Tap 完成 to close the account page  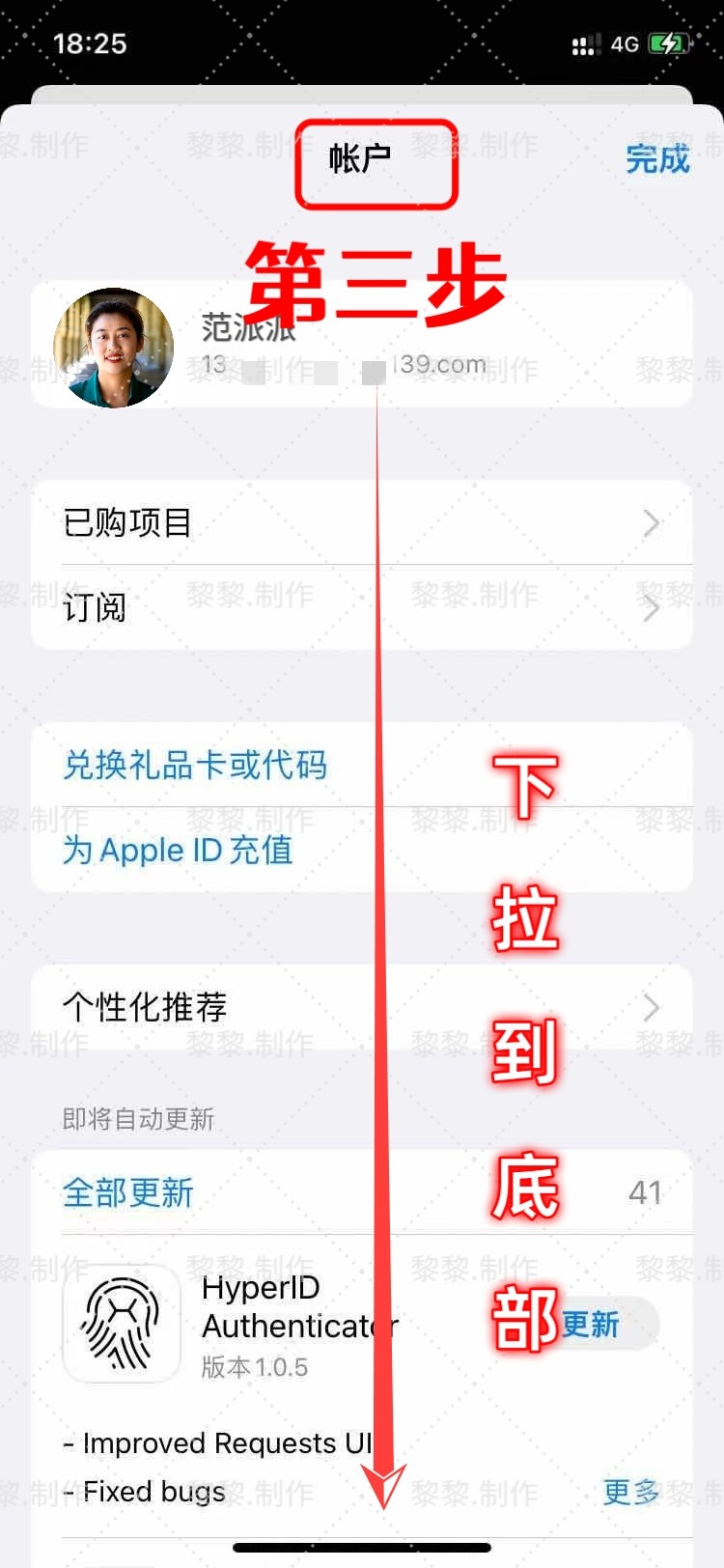pyautogui.click(x=657, y=158)
